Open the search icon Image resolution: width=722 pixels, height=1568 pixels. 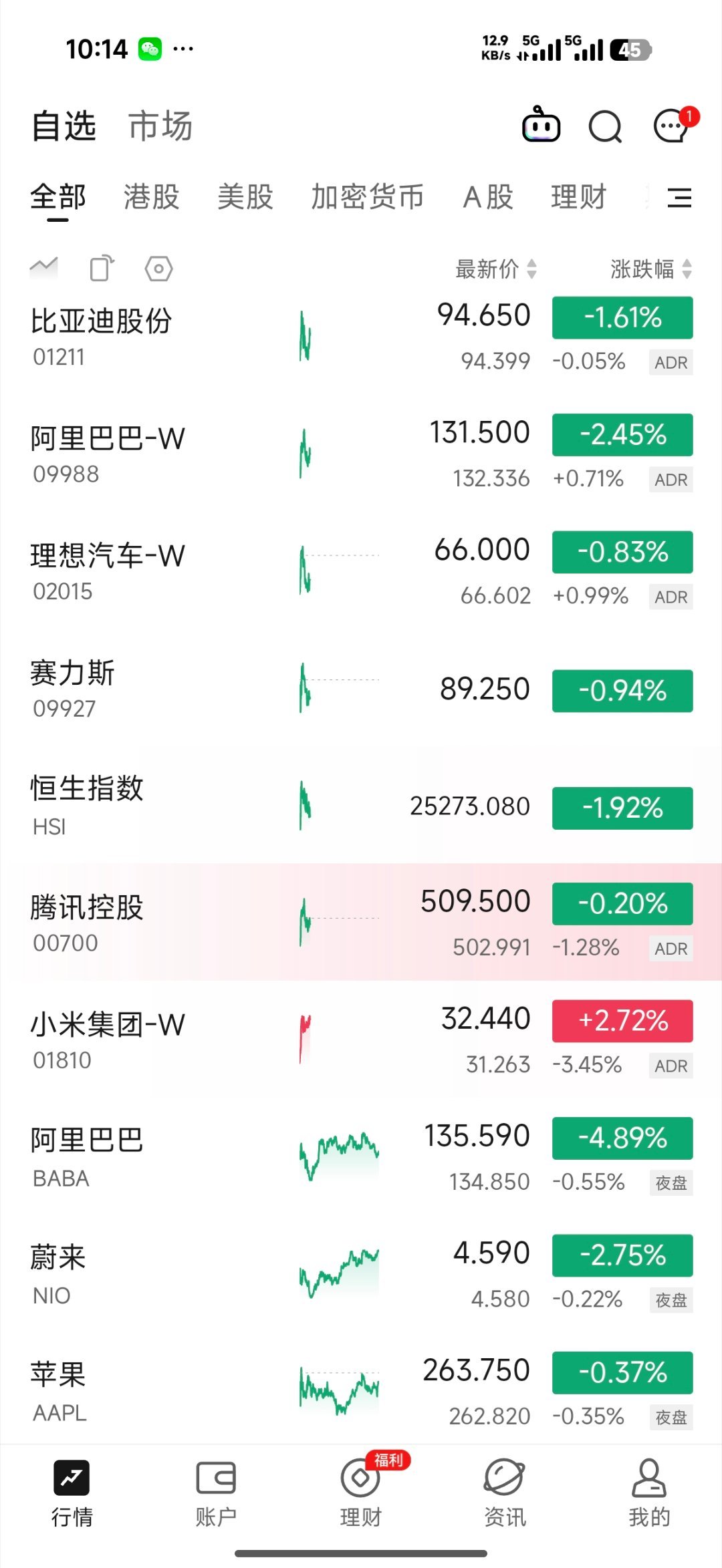point(605,126)
